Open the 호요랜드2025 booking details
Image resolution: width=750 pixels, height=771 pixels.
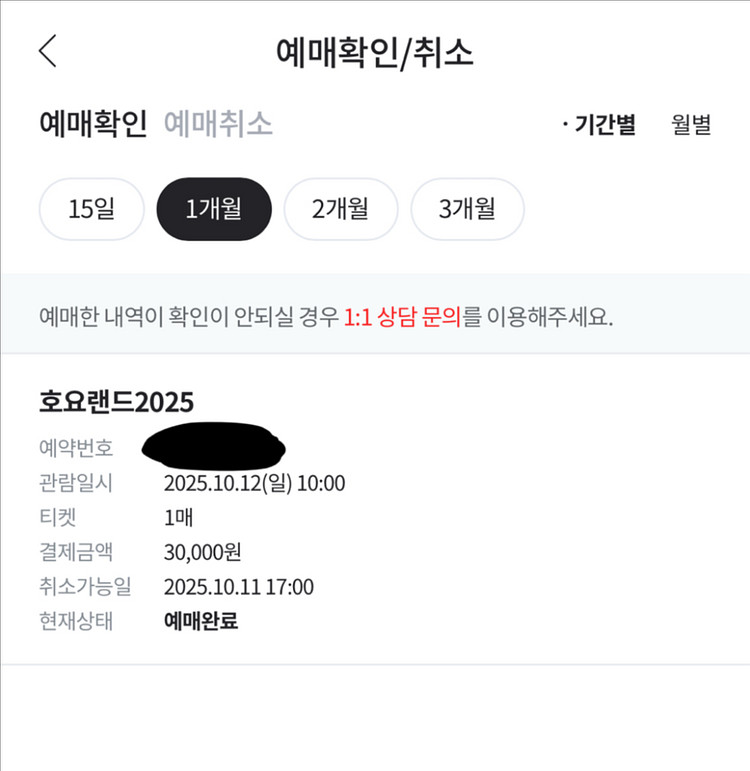tap(117, 401)
